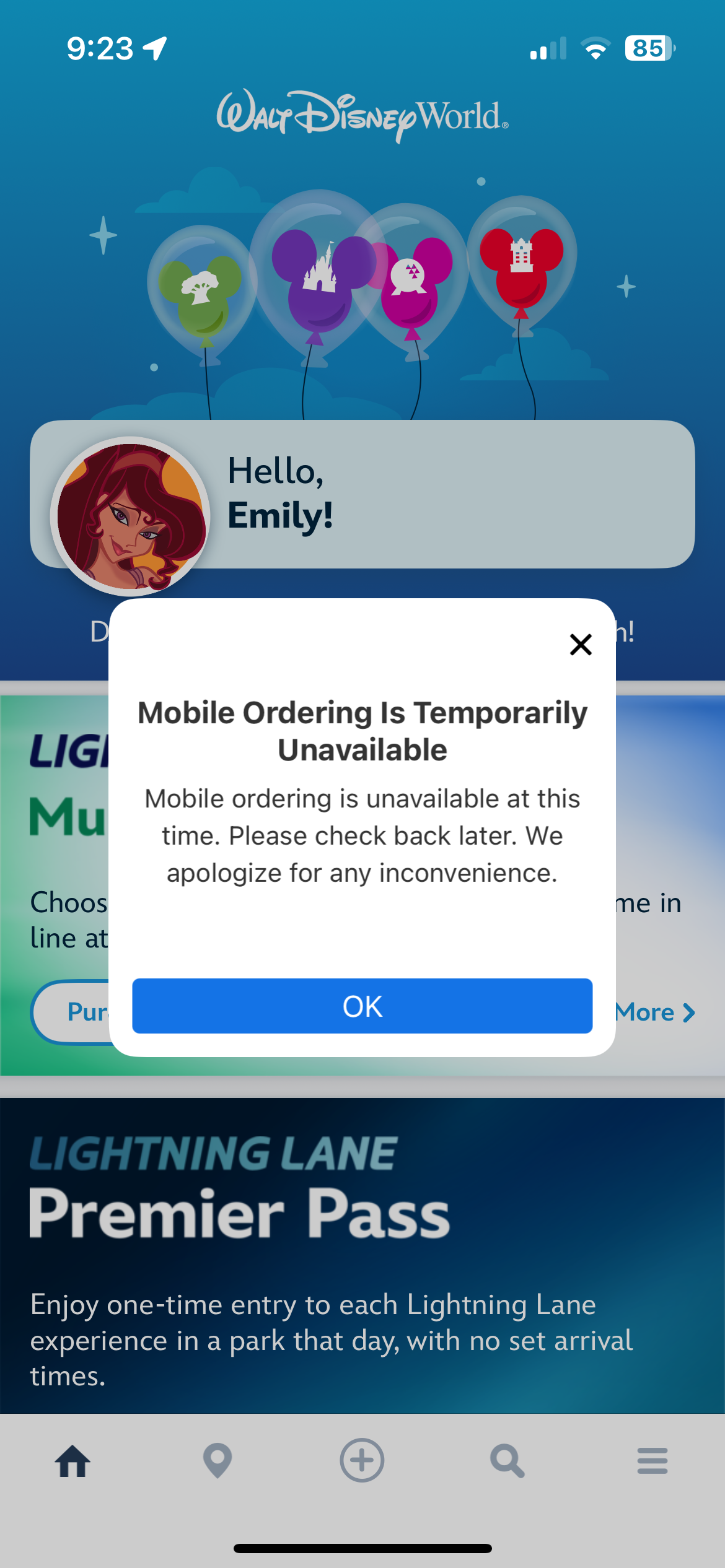
Task: Go to the Home tab
Action: (x=72, y=1461)
